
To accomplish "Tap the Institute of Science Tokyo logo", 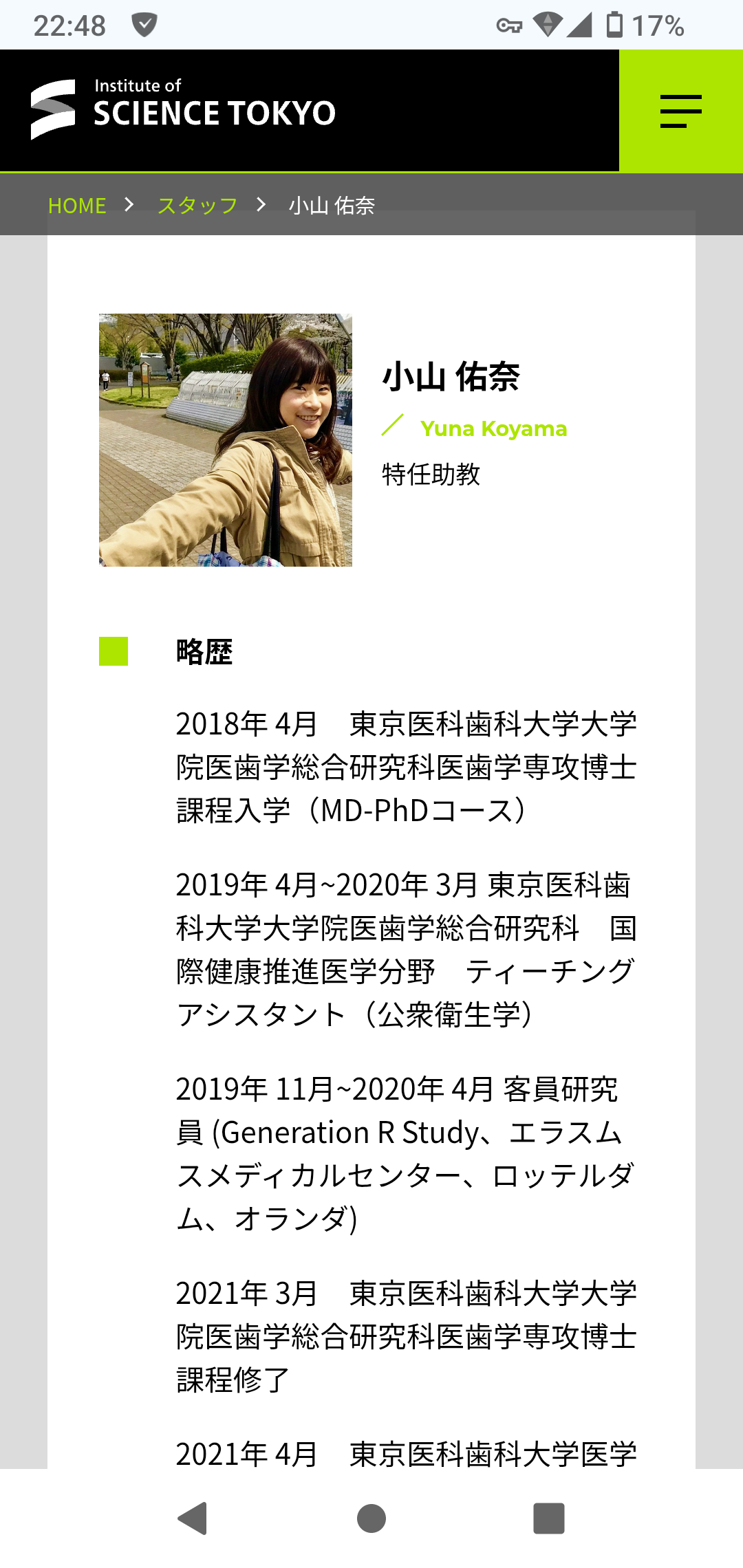I will tap(183, 109).
